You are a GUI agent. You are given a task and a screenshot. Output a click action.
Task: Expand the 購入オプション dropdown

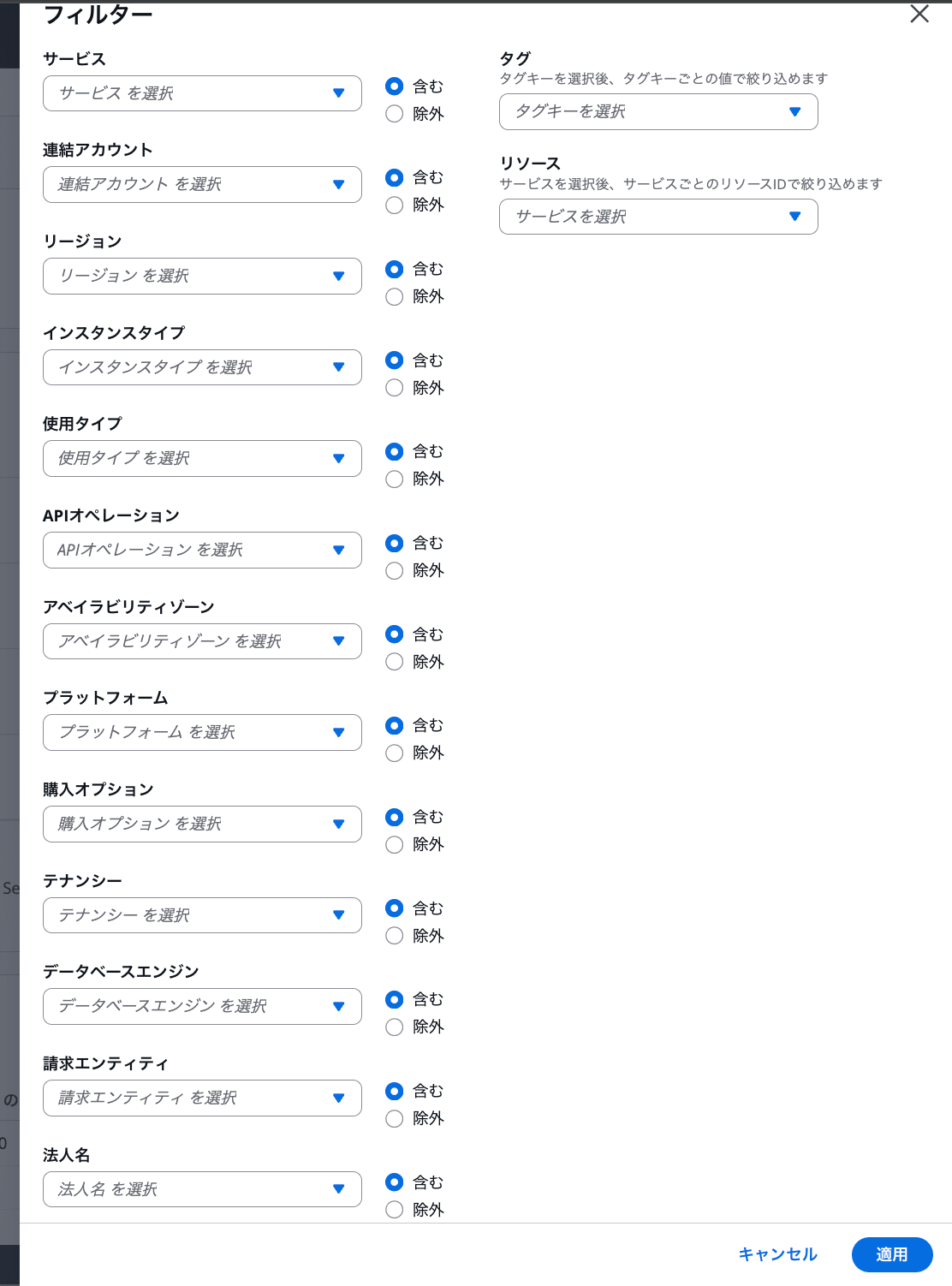(202, 824)
